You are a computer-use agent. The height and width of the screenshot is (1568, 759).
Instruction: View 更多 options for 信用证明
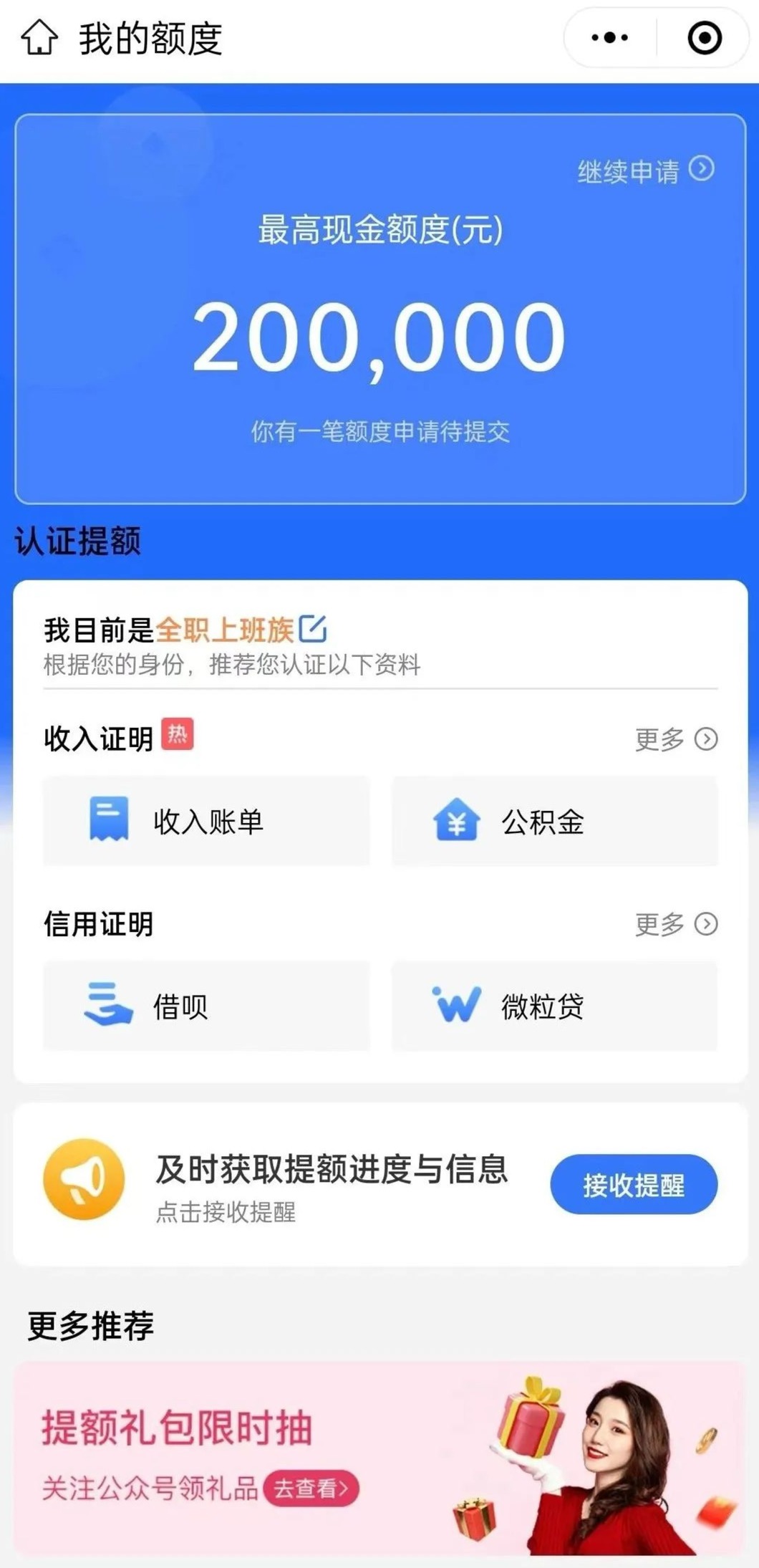click(x=676, y=924)
